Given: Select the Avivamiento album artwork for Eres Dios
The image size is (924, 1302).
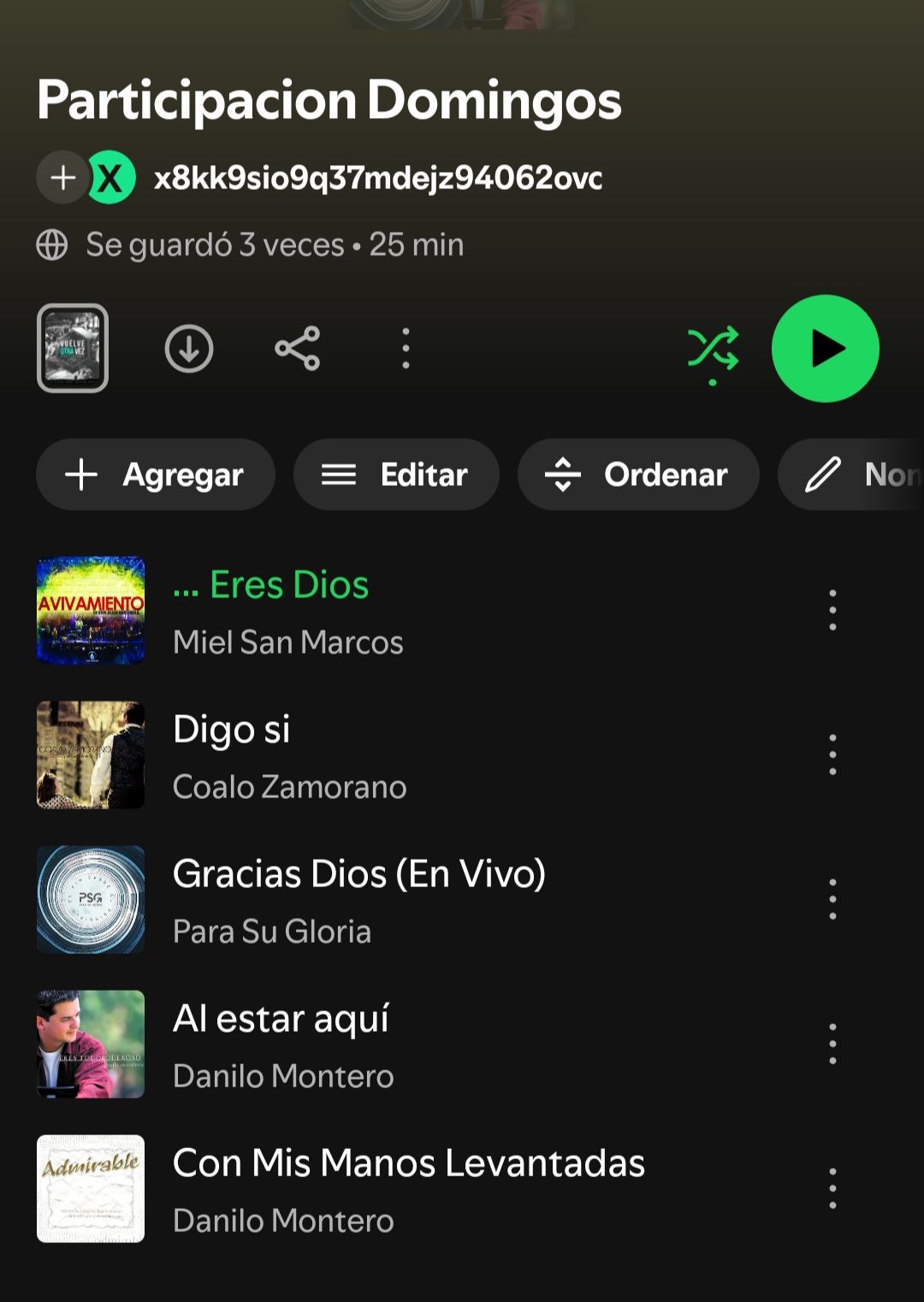Looking at the screenshot, I should tap(90, 610).
